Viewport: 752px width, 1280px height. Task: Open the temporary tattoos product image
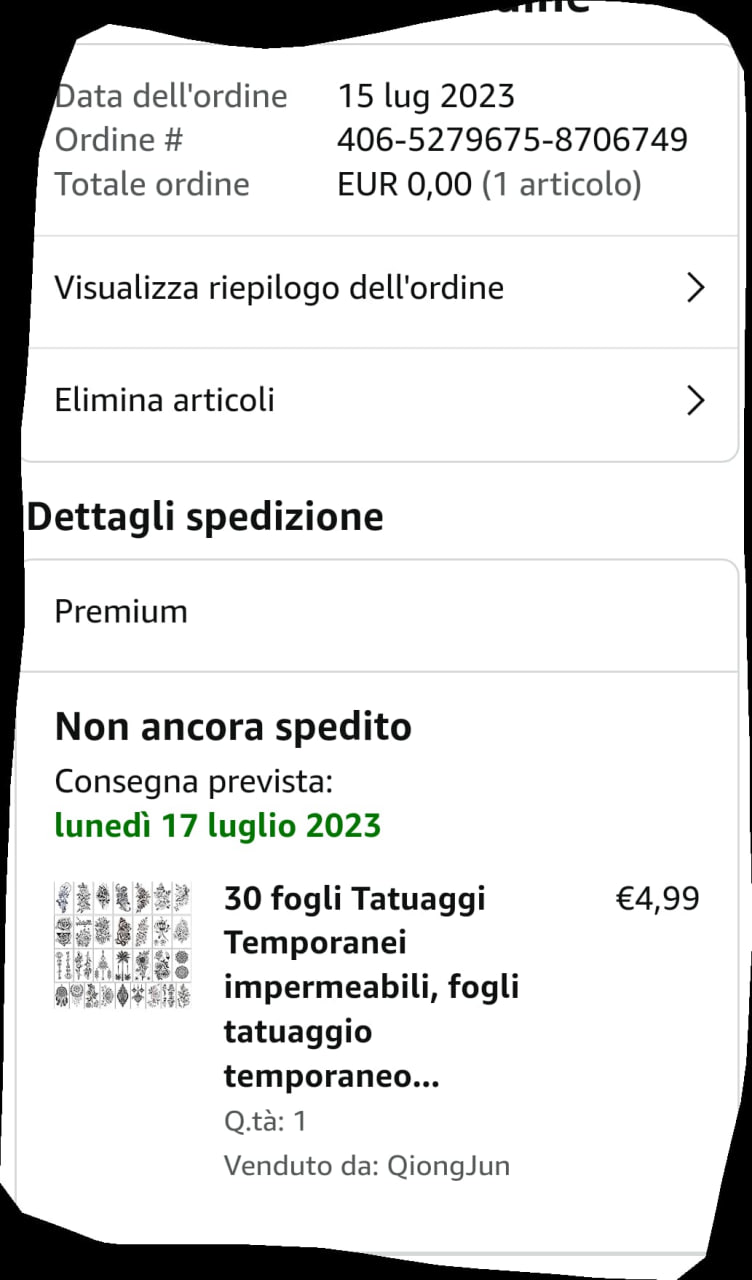122,944
